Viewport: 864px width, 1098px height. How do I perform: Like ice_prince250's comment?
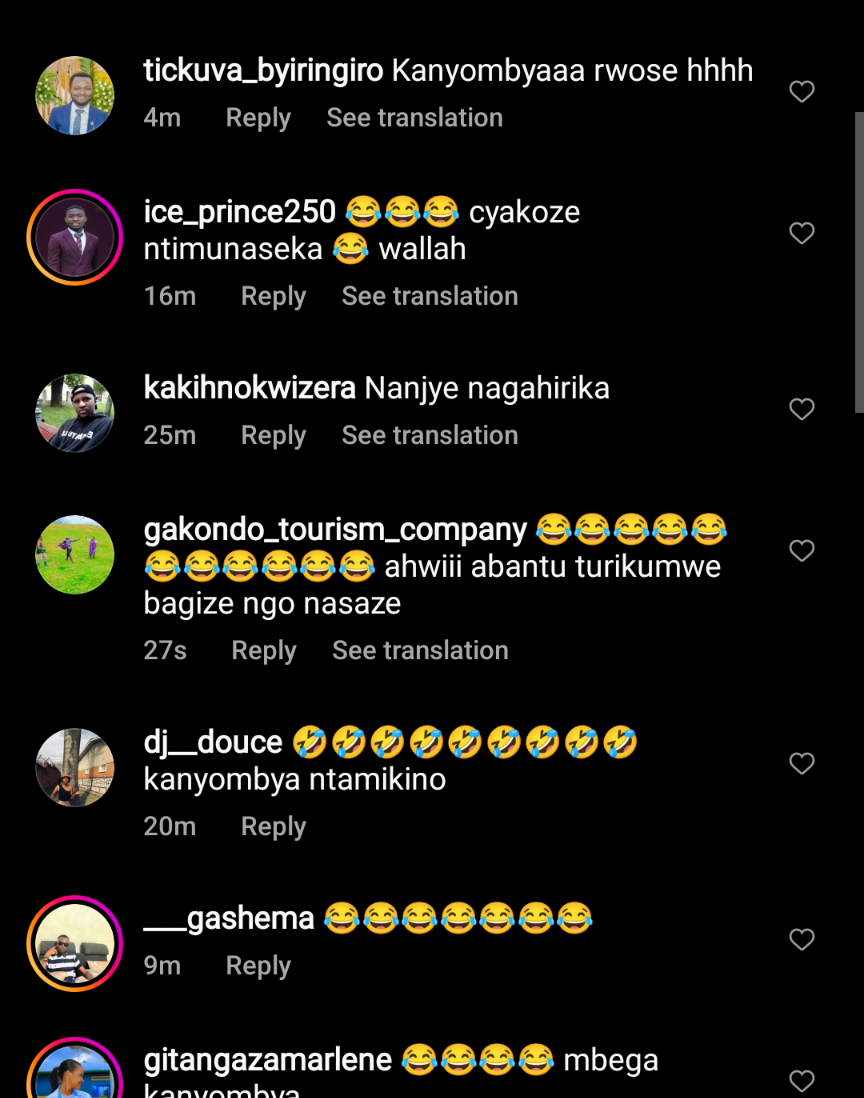[x=802, y=233]
